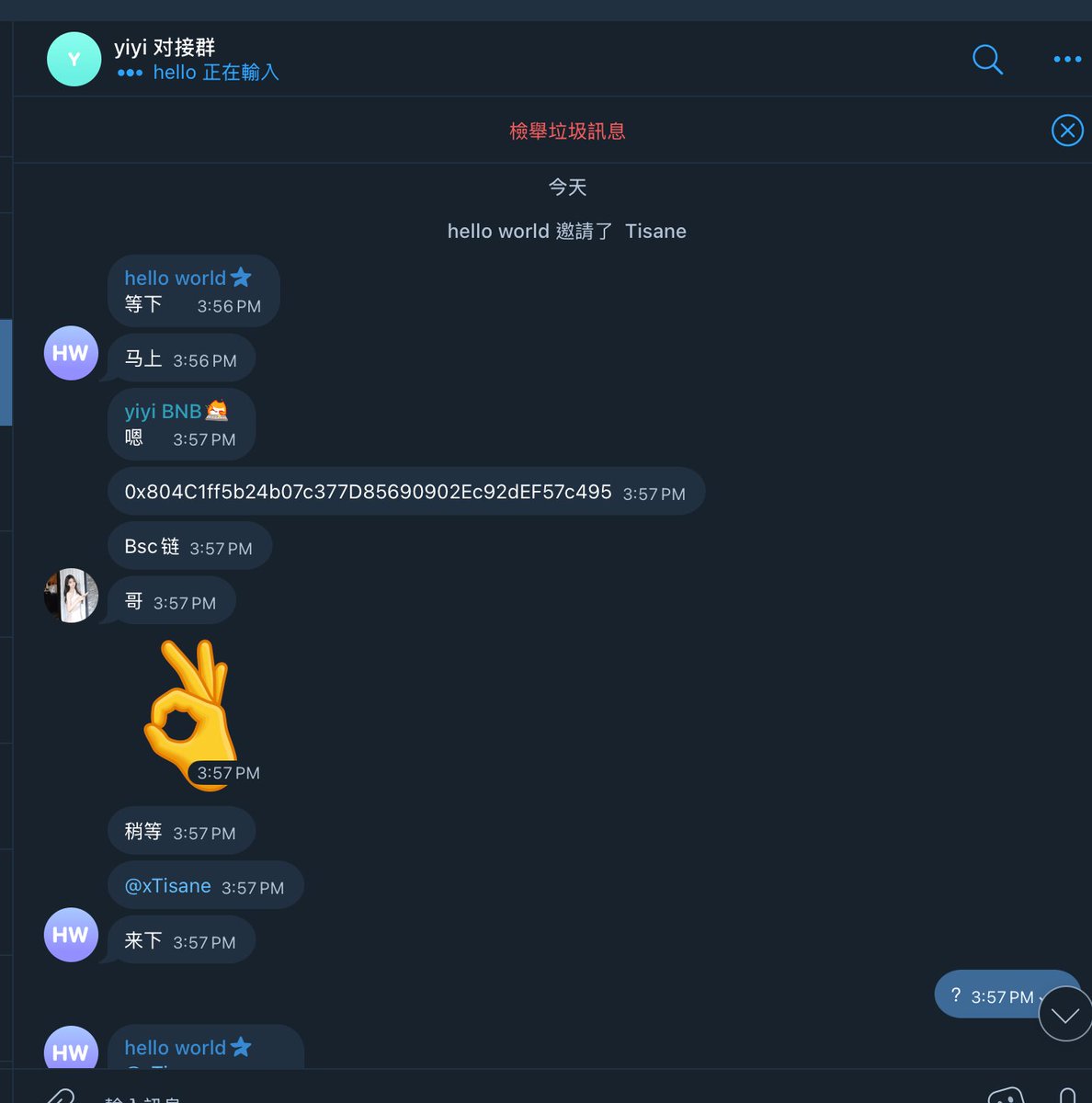Tap the wallet address message bubble

pos(368,492)
